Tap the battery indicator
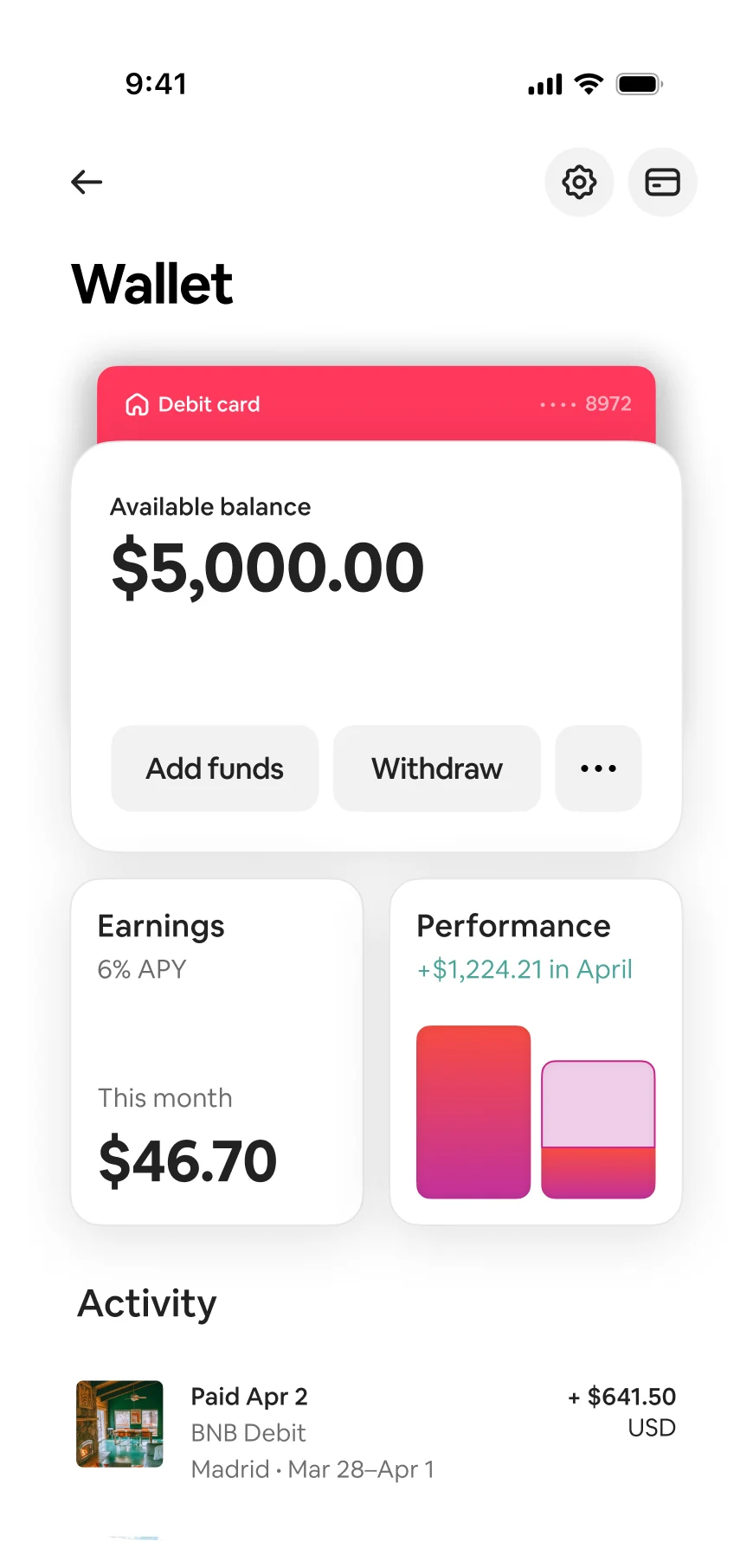The width and height of the screenshot is (753, 1568). point(640,83)
